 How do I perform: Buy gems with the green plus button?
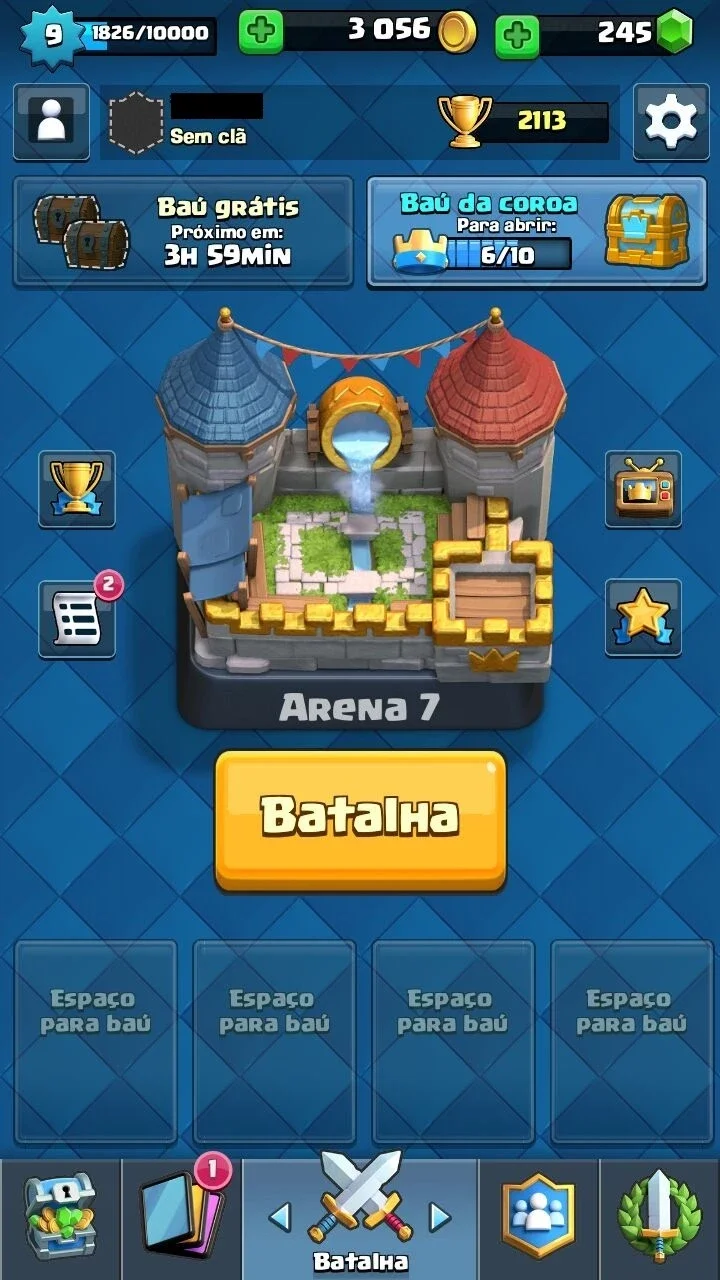(x=517, y=37)
